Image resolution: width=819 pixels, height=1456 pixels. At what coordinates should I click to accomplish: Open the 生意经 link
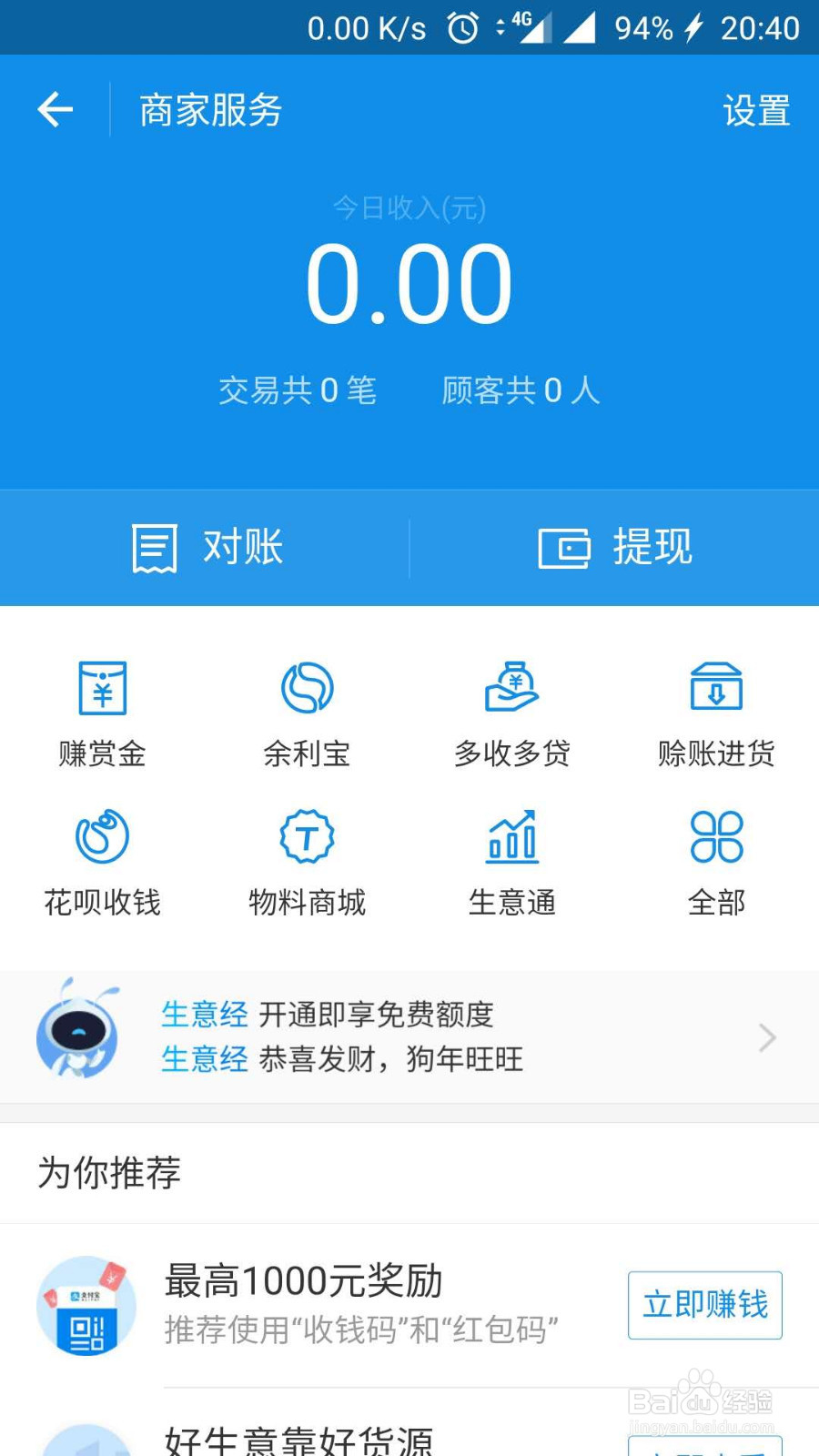(x=204, y=1015)
